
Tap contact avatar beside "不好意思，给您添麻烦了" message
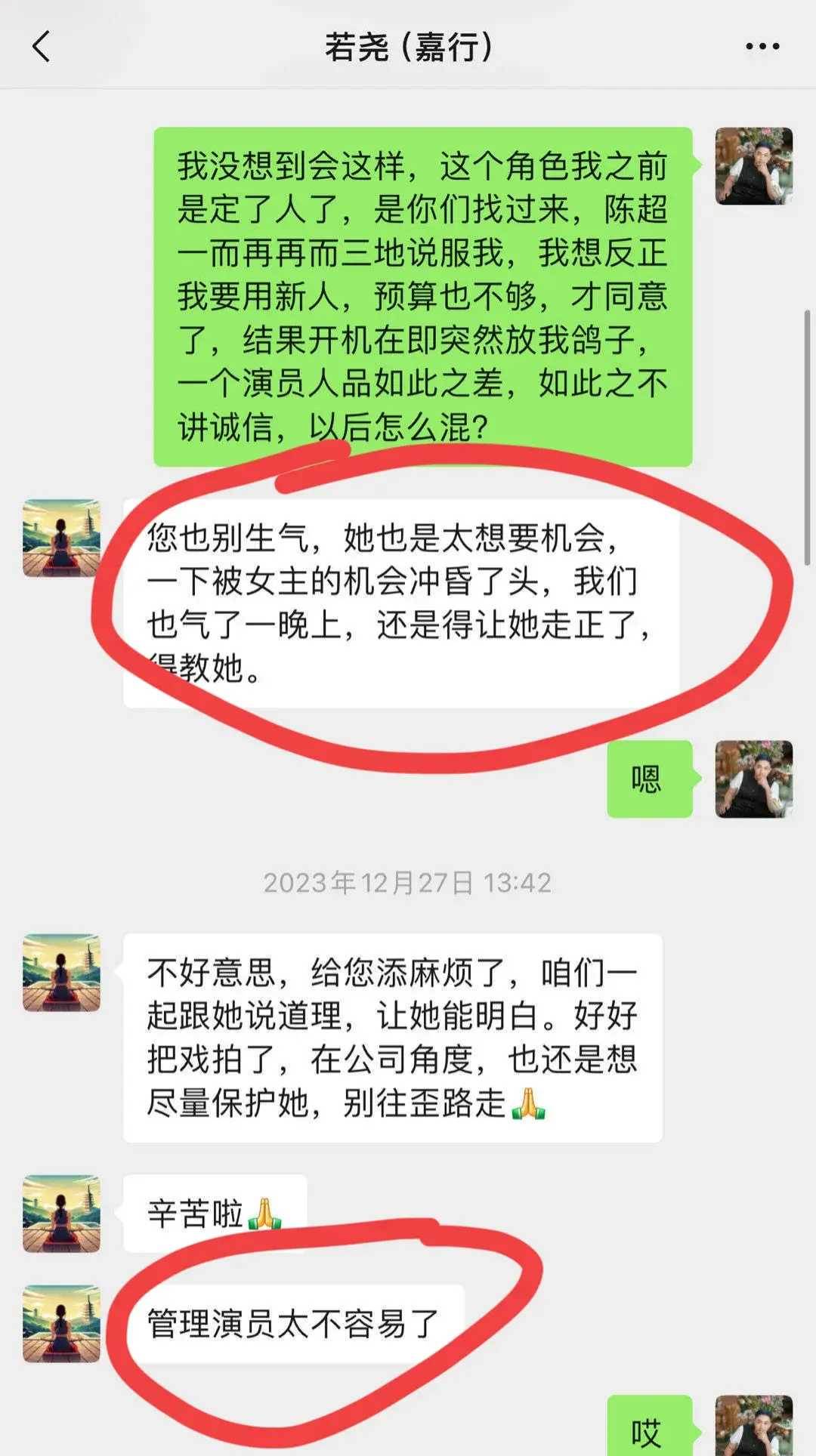pyautogui.click(x=62, y=973)
